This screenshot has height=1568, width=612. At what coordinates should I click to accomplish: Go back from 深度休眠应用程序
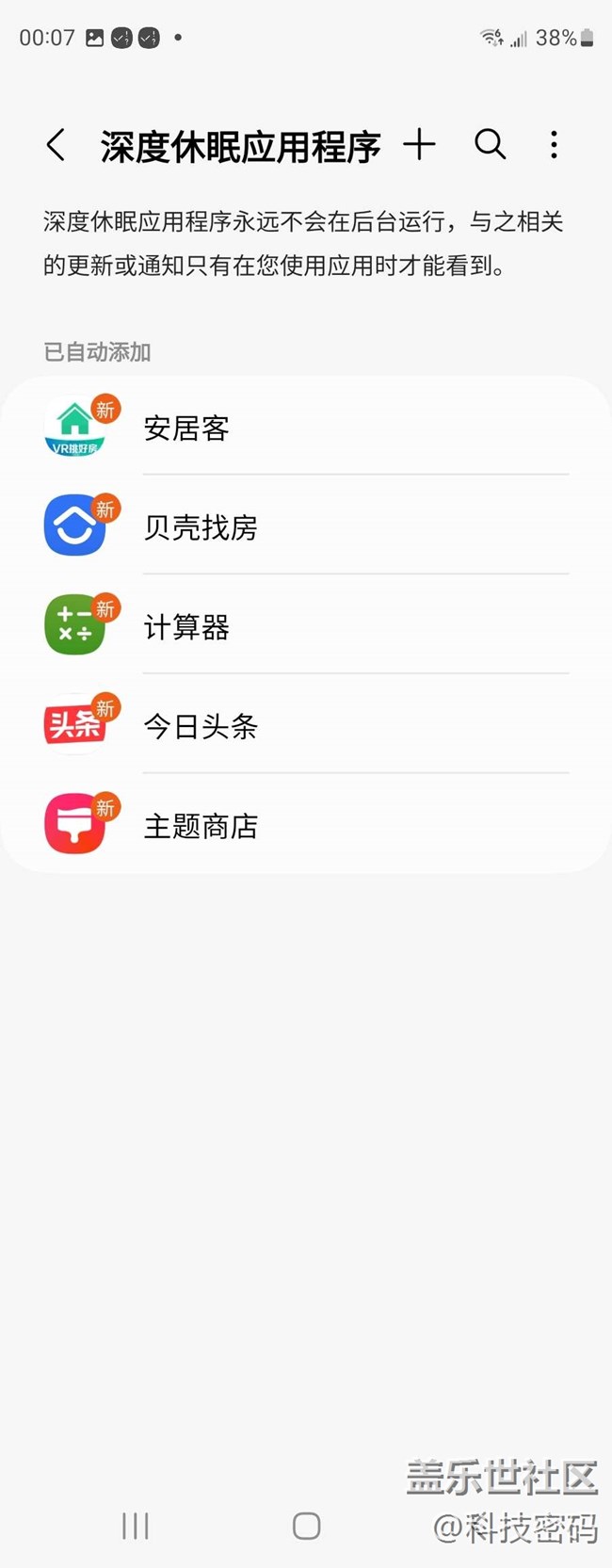[x=56, y=146]
